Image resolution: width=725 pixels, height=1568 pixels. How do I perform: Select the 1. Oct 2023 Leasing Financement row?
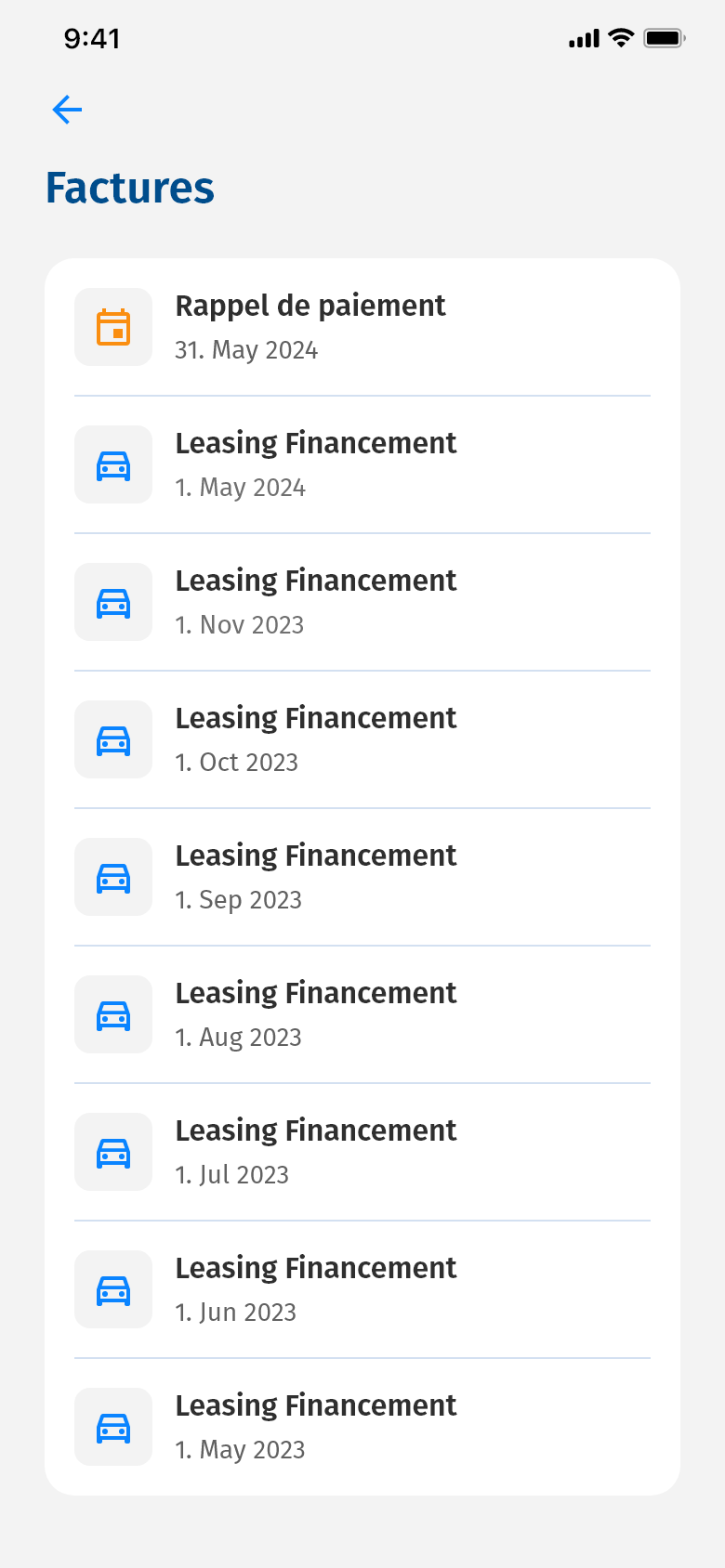[362, 739]
